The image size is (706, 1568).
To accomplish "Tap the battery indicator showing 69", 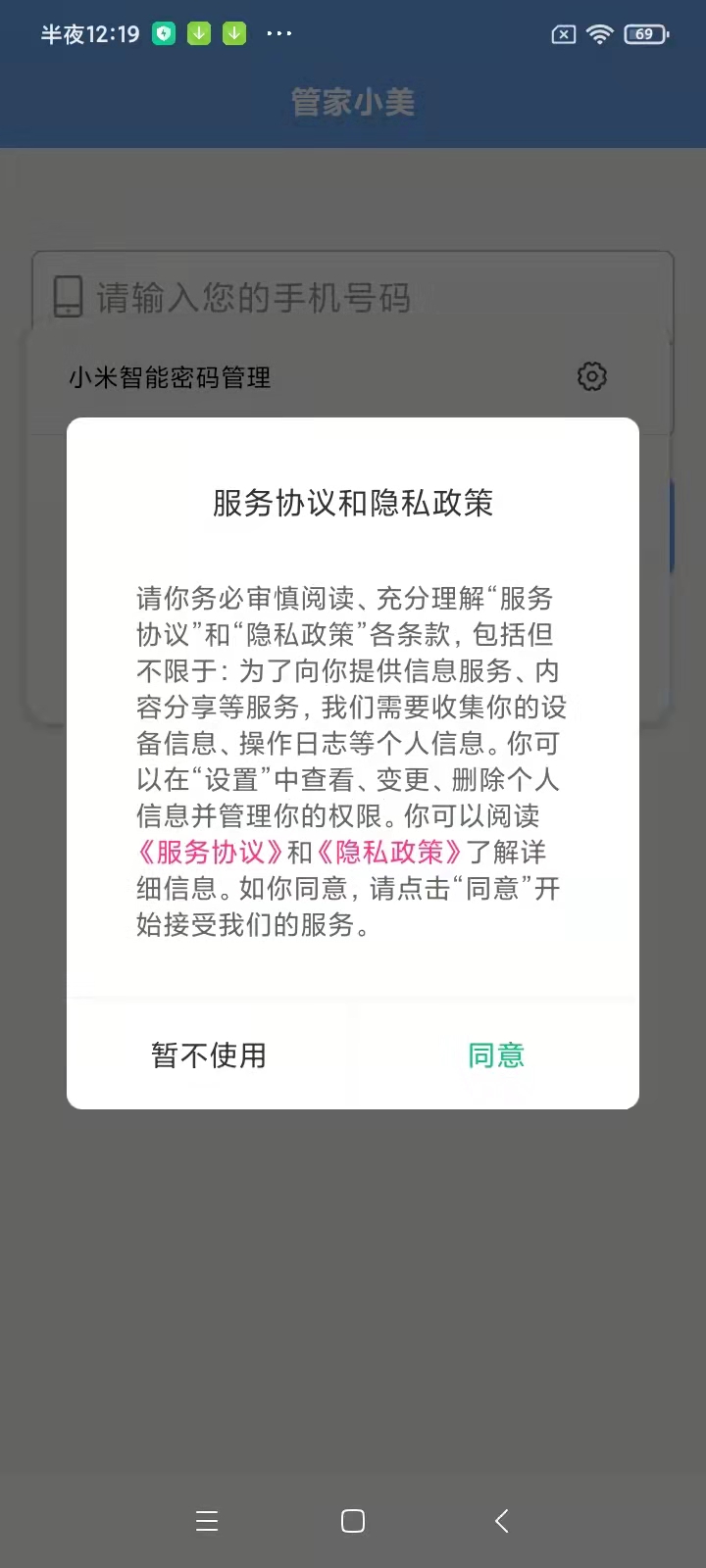I will (646, 32).
